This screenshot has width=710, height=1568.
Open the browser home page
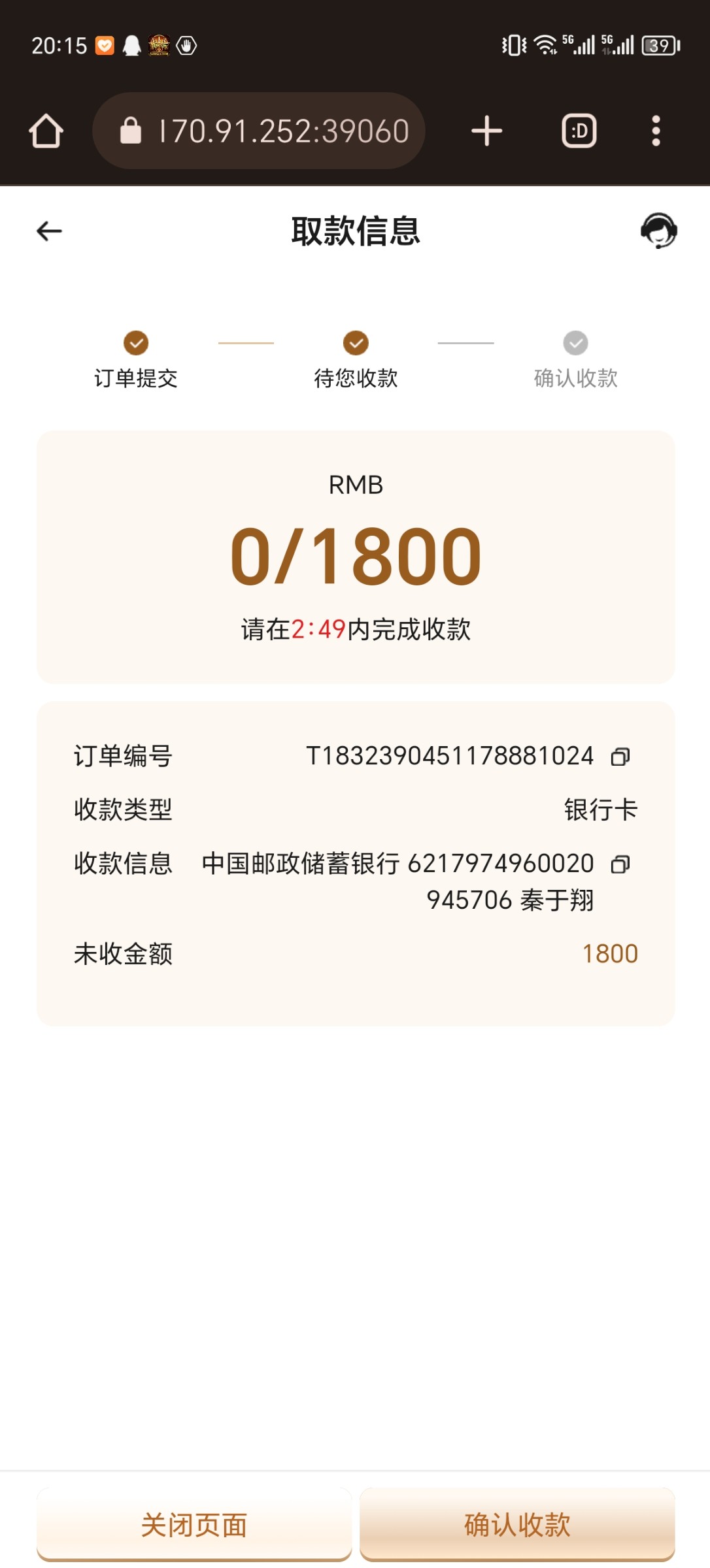coord(46,131)
